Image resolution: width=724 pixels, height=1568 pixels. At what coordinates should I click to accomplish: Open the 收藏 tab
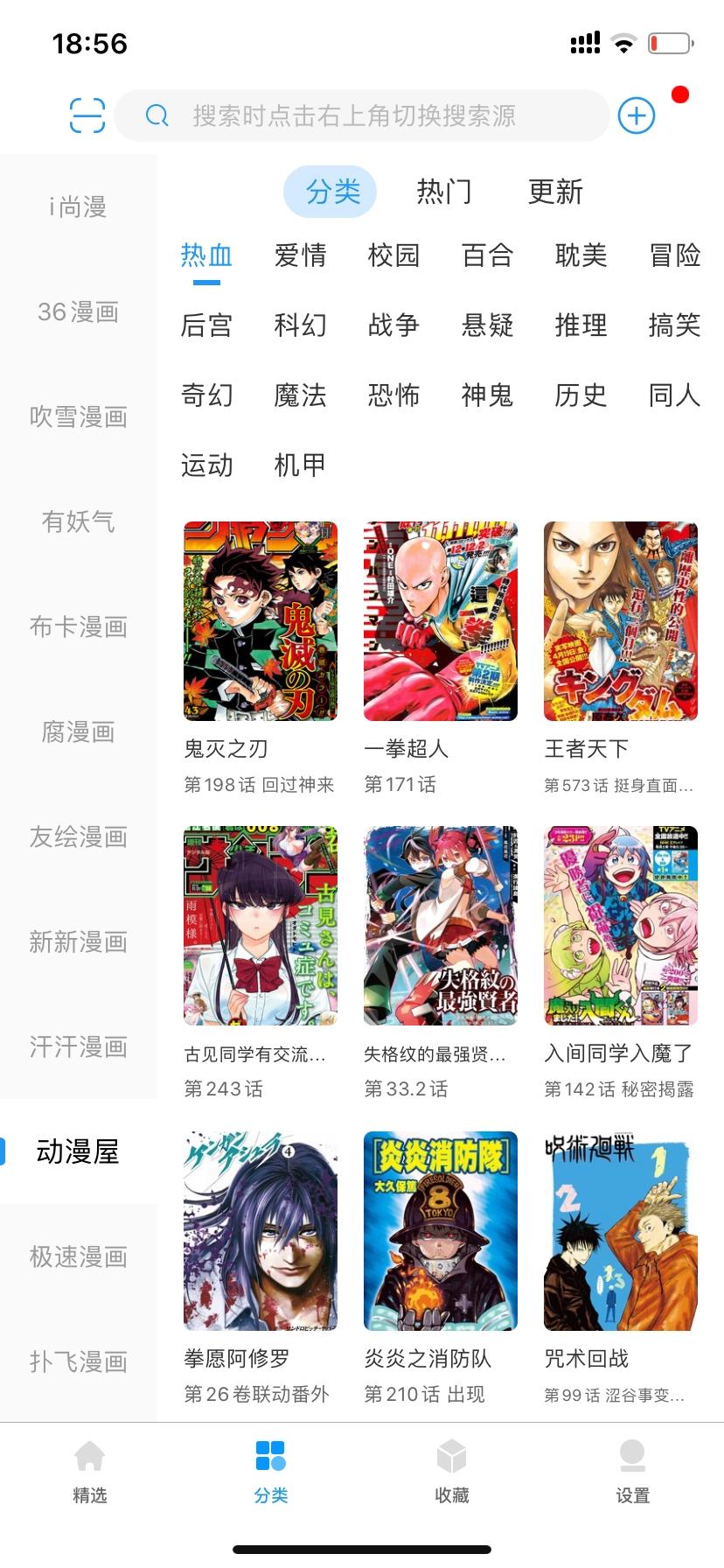click(x=451, y=1472)
